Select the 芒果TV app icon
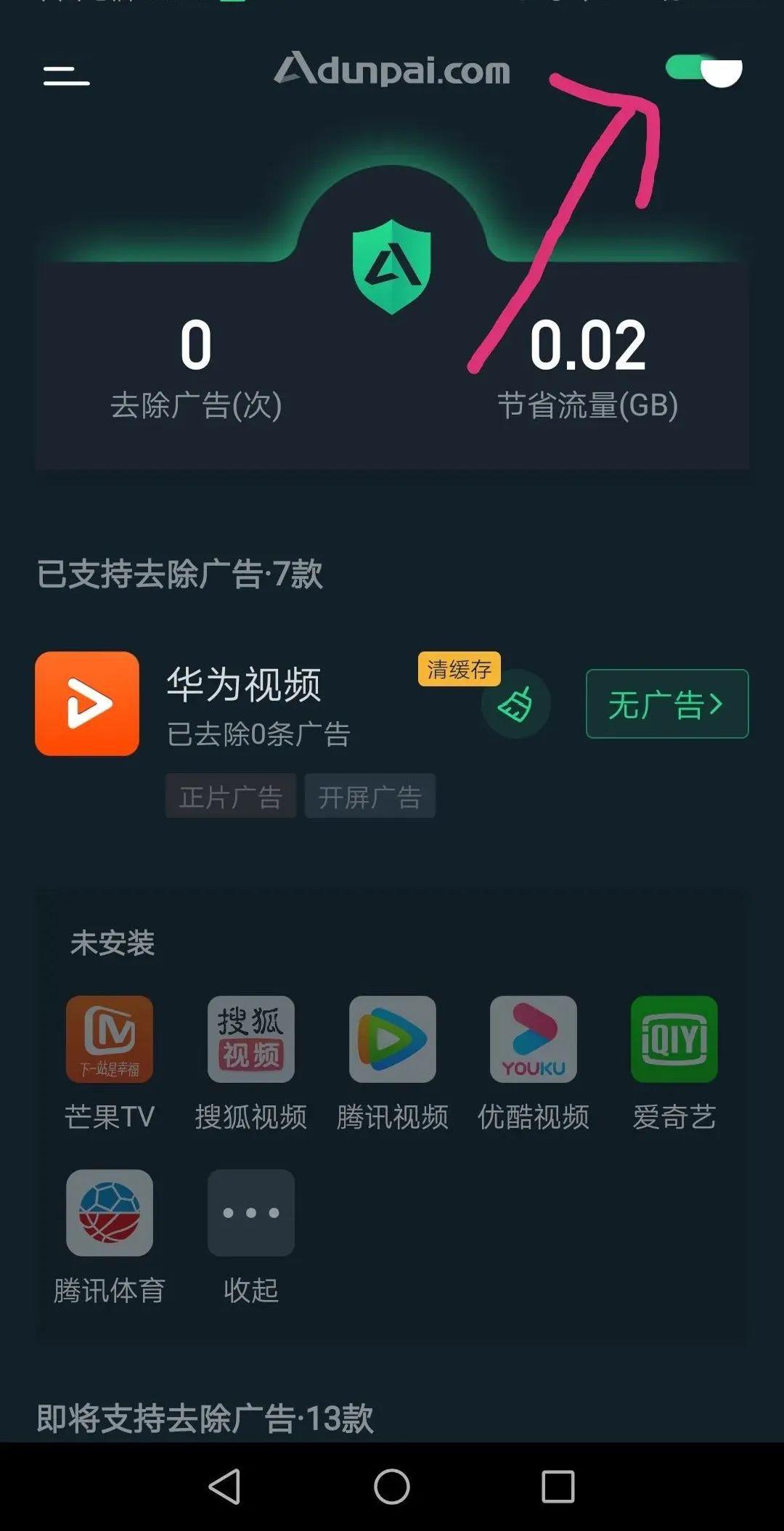The height and width of the screenshot is (1531, 784). pyautogui.click(x=110, y=1039)
